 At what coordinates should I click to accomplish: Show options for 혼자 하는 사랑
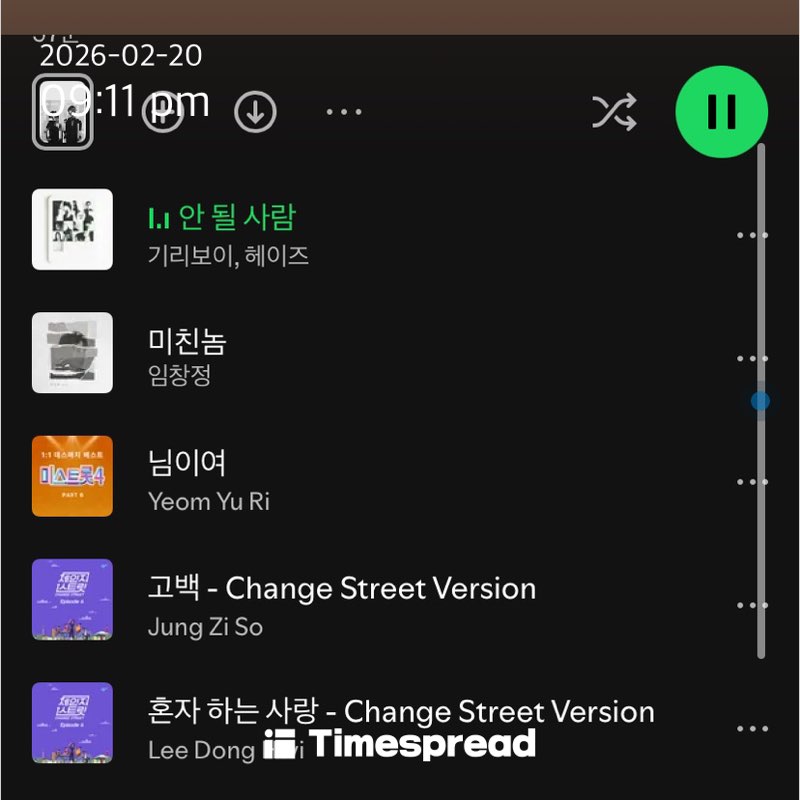click(x=752, y=728)
